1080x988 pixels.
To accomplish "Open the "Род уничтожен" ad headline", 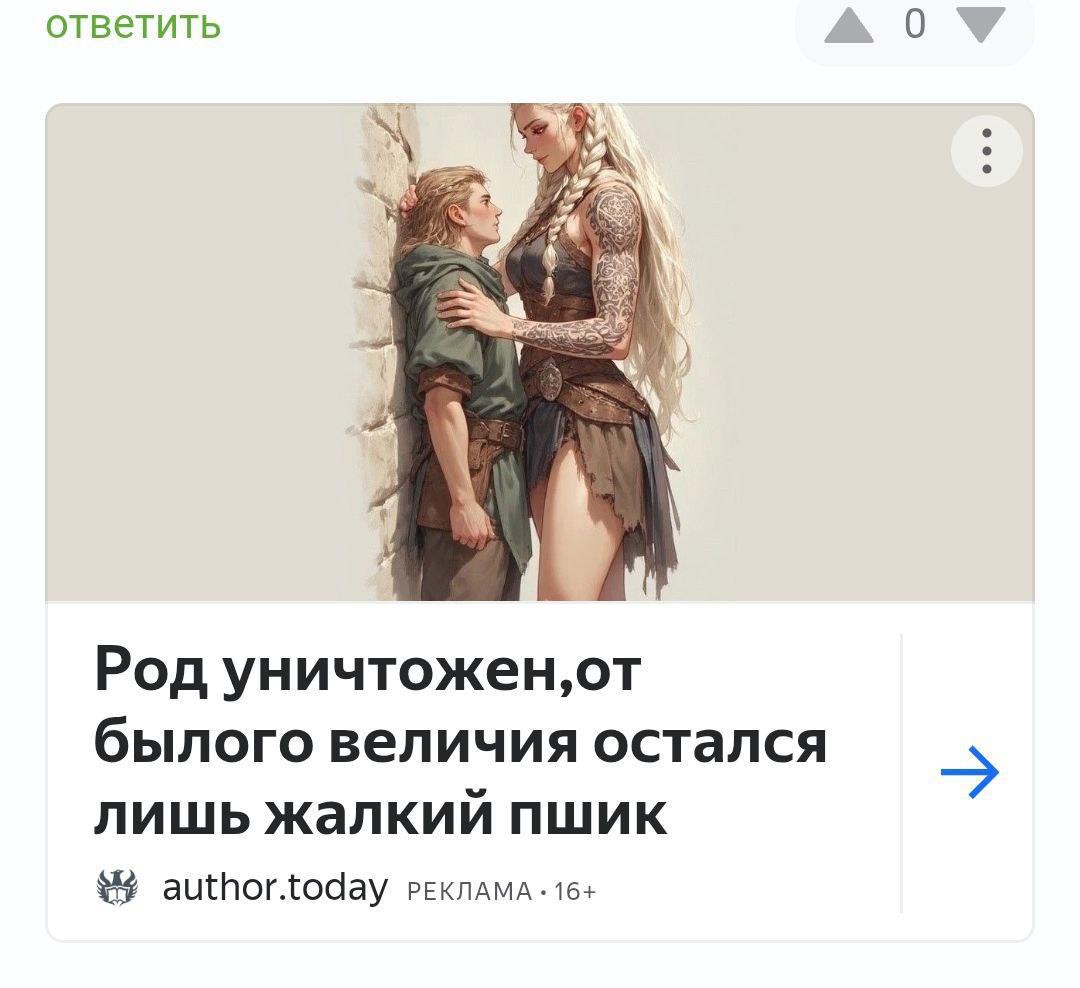I will [460, 742].
